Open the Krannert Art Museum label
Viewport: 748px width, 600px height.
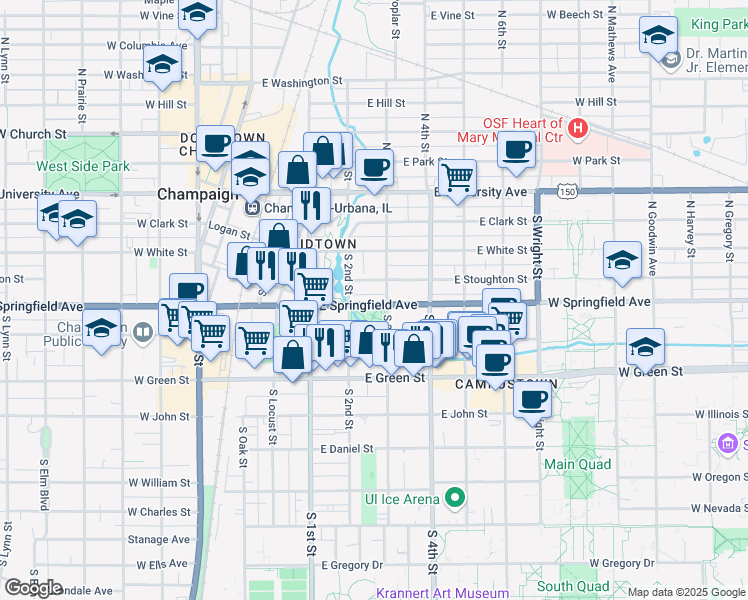443,592
